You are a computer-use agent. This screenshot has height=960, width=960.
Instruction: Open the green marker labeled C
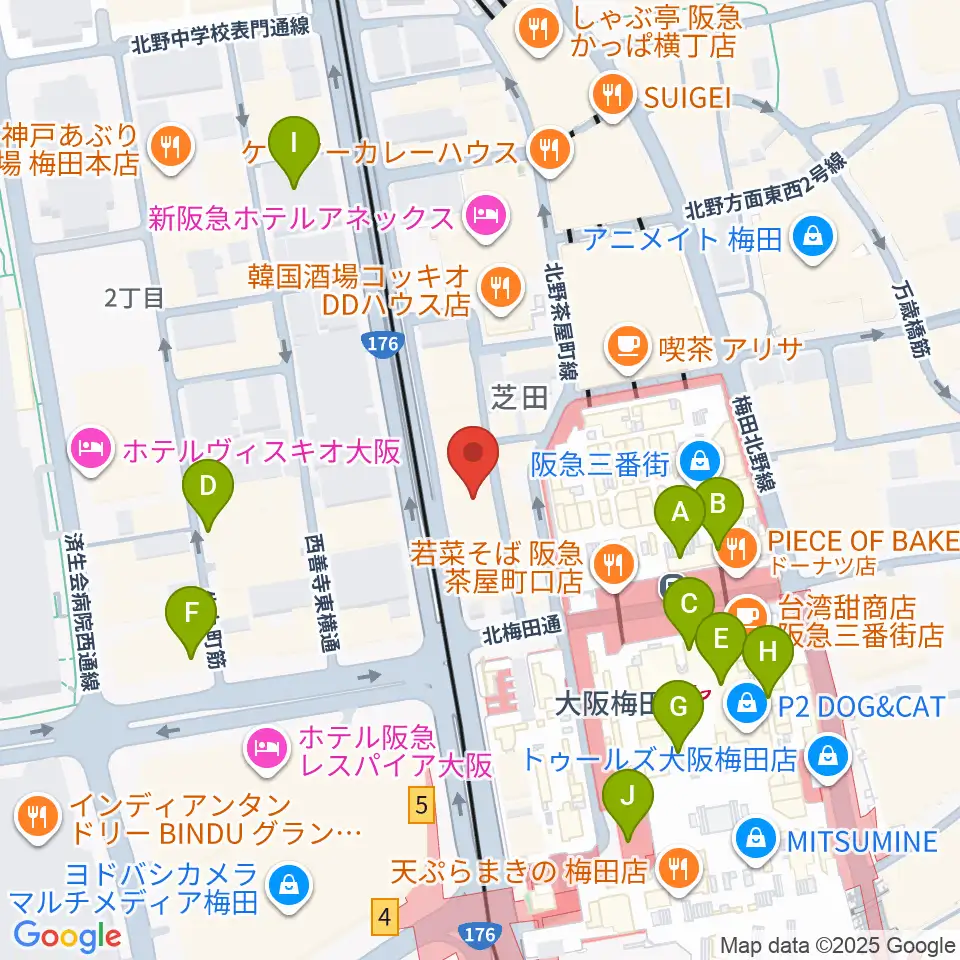coord(688,606)
